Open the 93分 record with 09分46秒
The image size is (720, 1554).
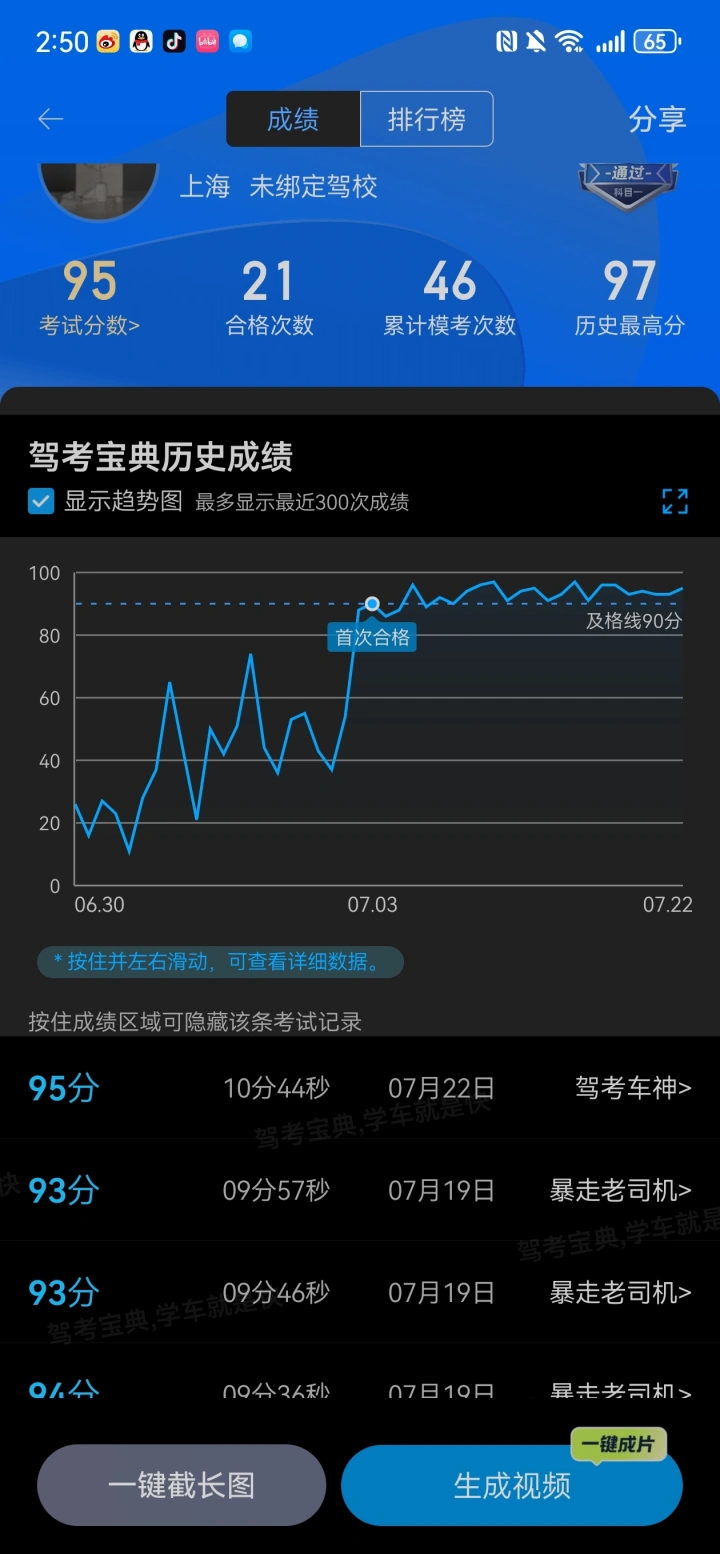pyautogui.click(x=360, y=1292)
